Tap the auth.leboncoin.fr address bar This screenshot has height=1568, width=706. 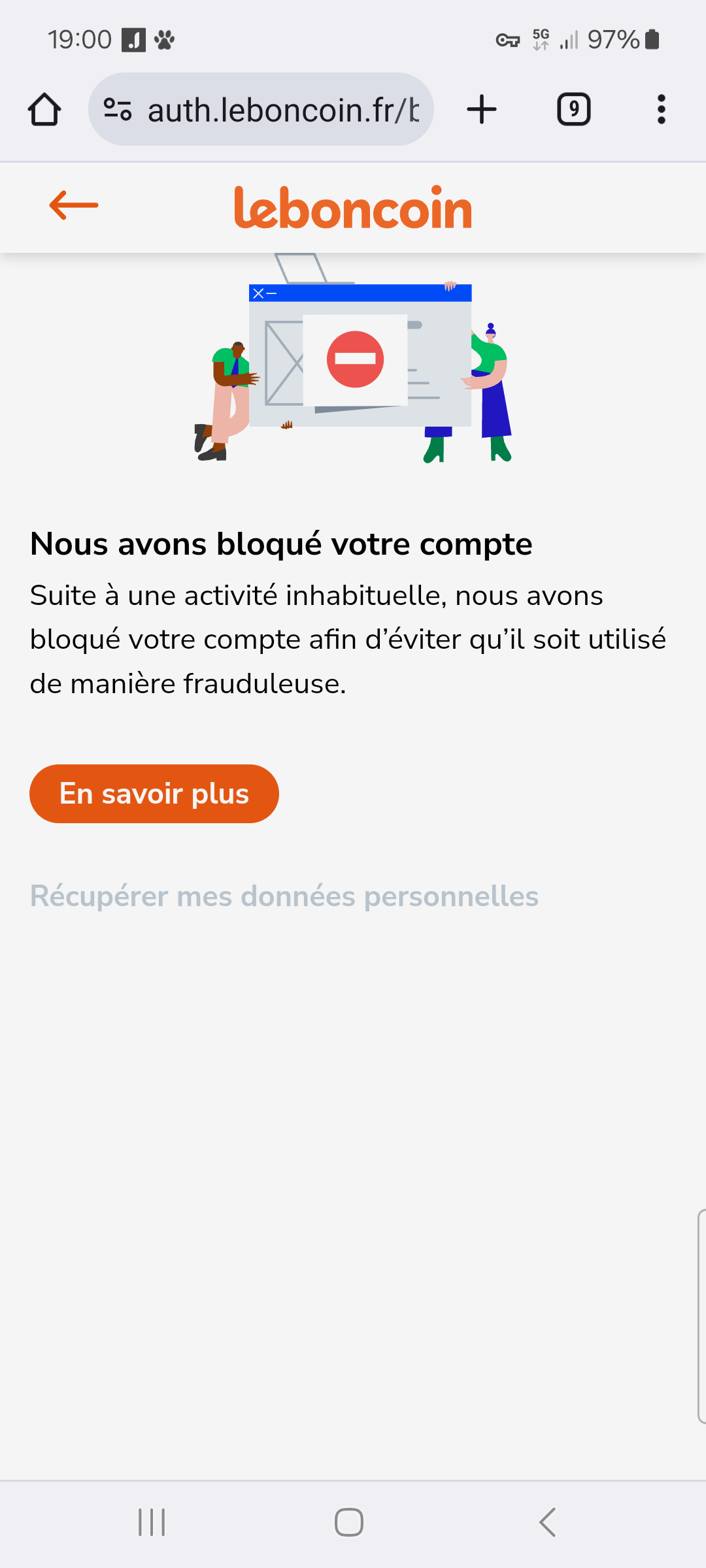282,110
